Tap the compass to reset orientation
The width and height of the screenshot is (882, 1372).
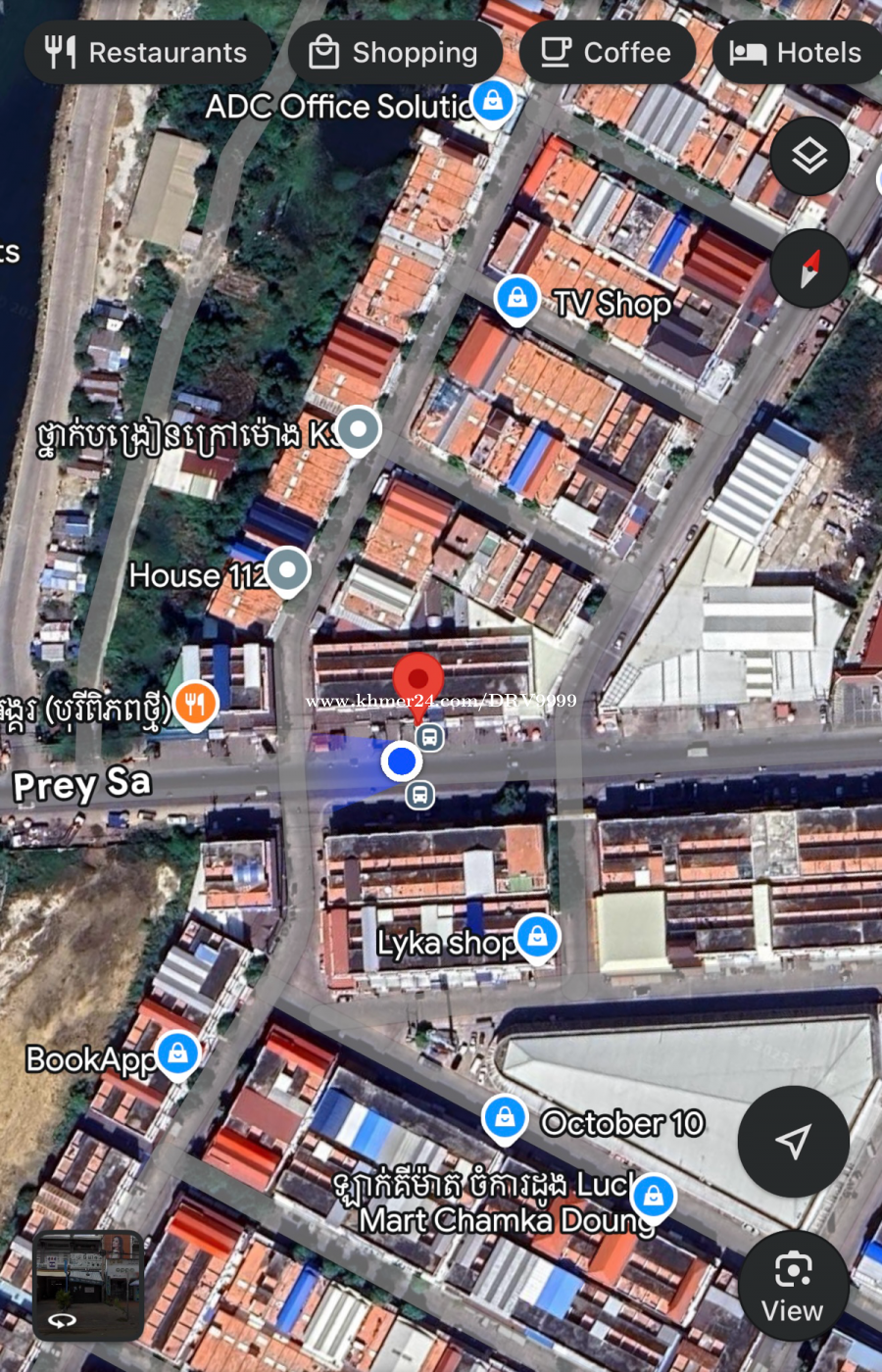[x=808, y=268]
